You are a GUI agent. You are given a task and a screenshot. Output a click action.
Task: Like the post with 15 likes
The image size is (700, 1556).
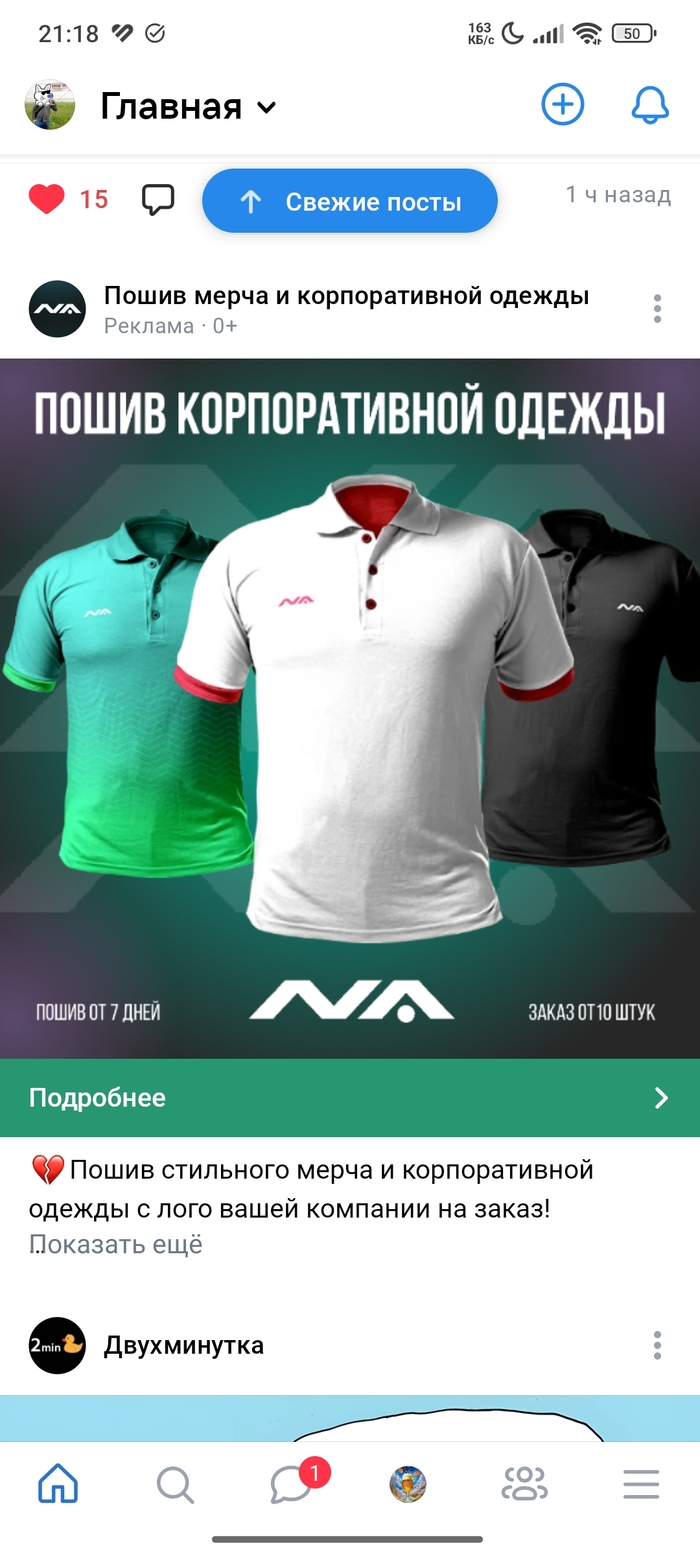47,199
